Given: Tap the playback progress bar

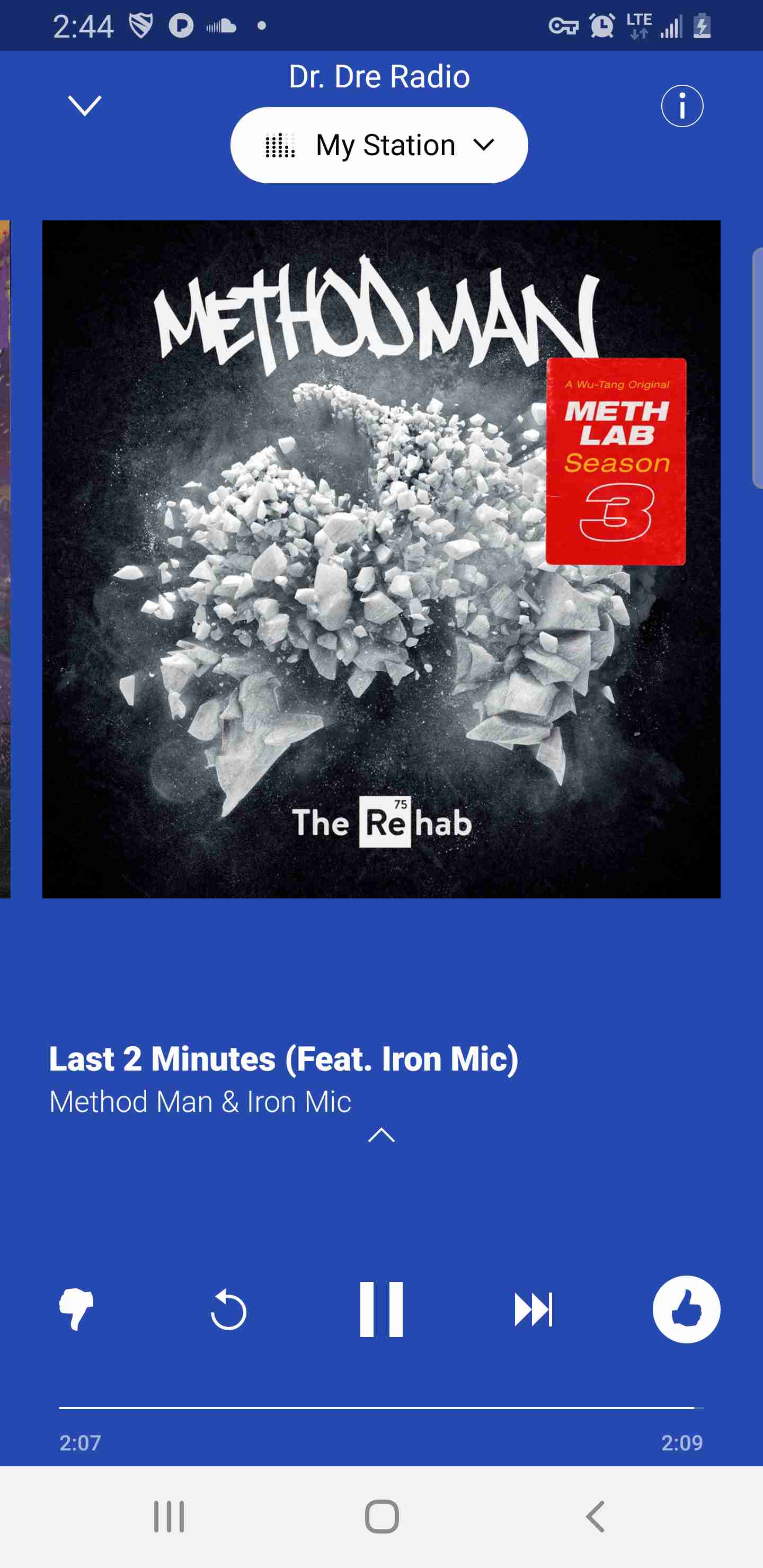Looking at the screenshot, I should click(x=381, y=1407).
